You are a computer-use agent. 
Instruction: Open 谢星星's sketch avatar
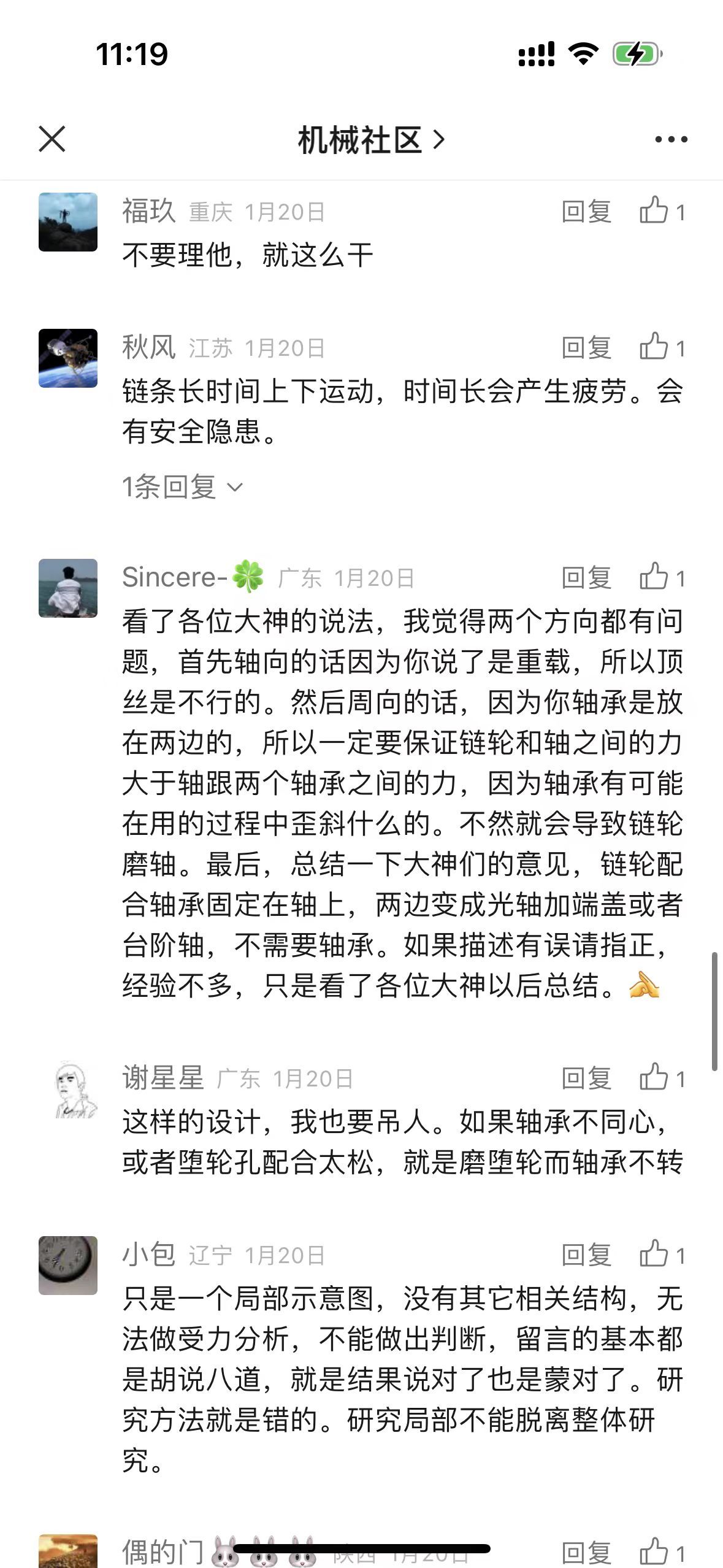click(x=74, y=1091)
